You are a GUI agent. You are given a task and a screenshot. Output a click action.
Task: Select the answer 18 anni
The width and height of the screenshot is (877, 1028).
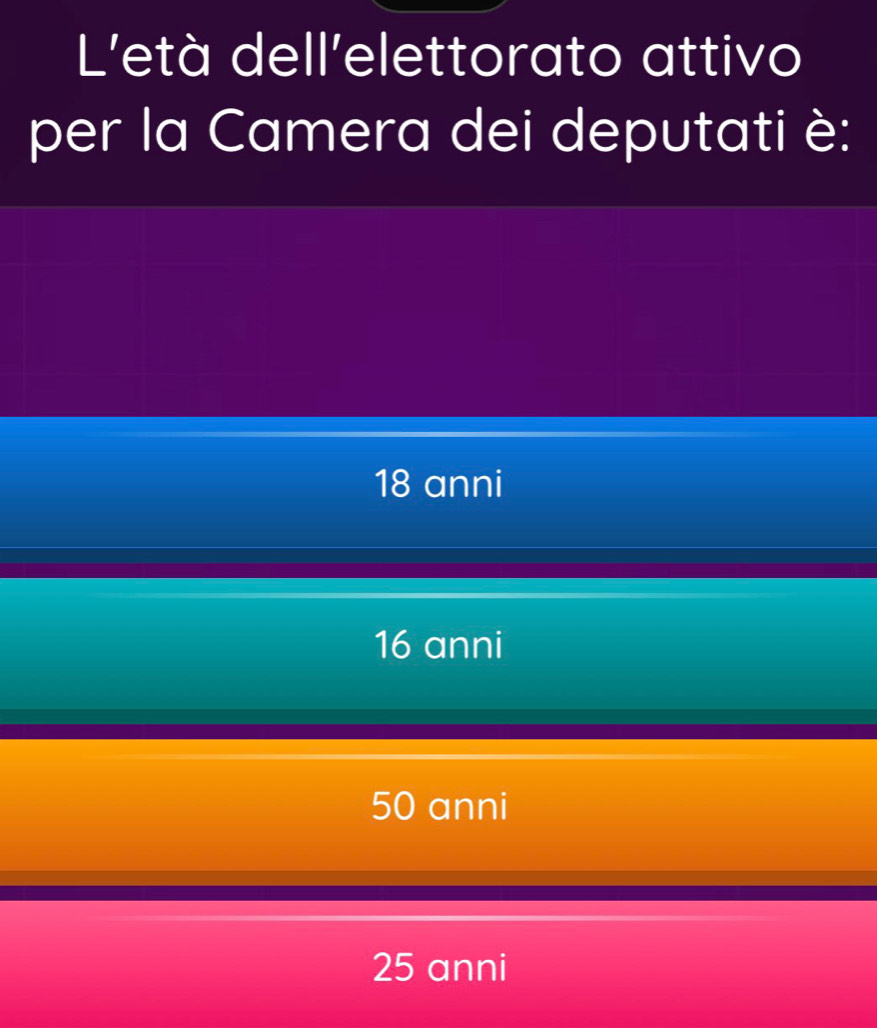pyautogui.click(x=438, y=485)
